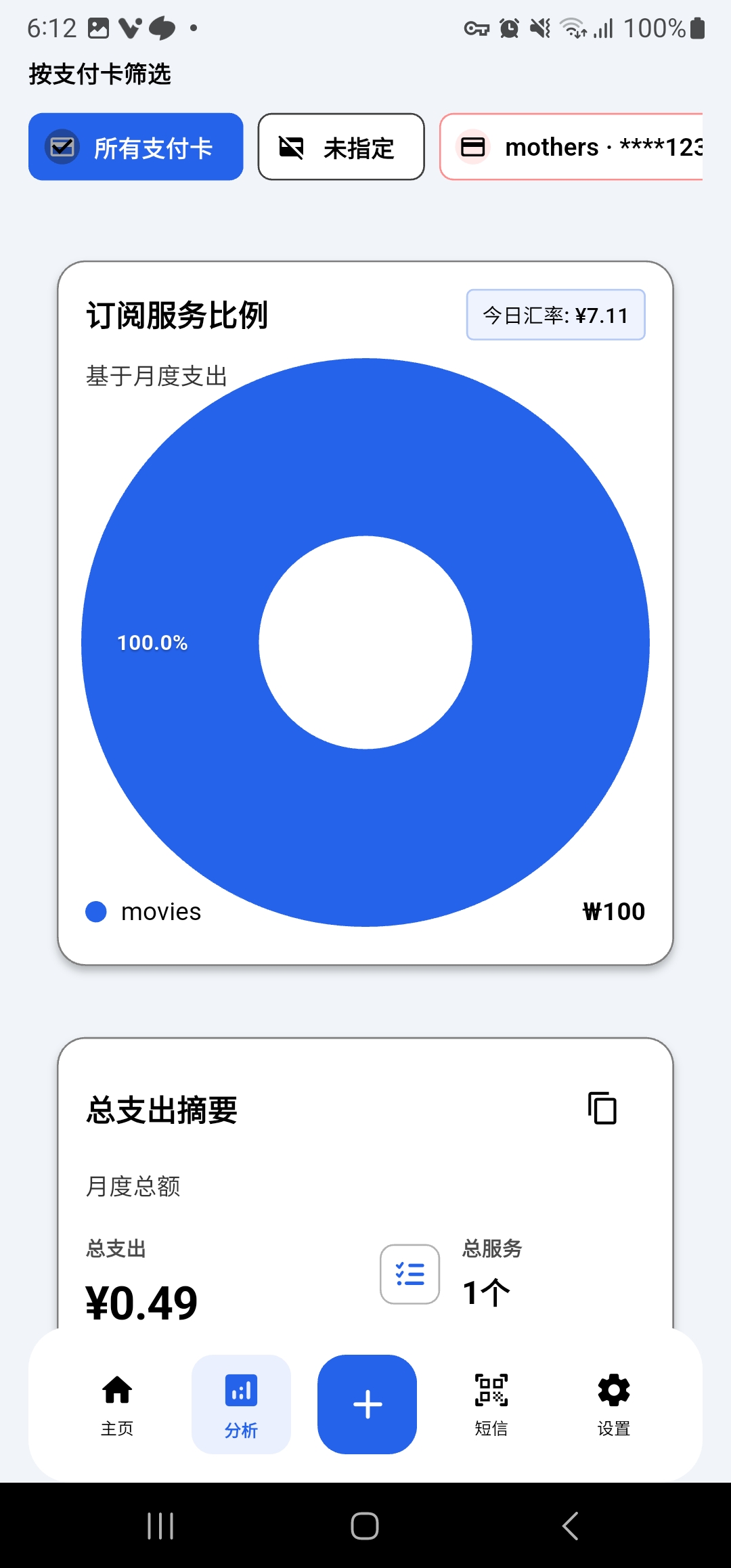Open the 设置 tab
This screenshot has width=731, height=1568.
pyautogui.click(x=614, y=1404)
